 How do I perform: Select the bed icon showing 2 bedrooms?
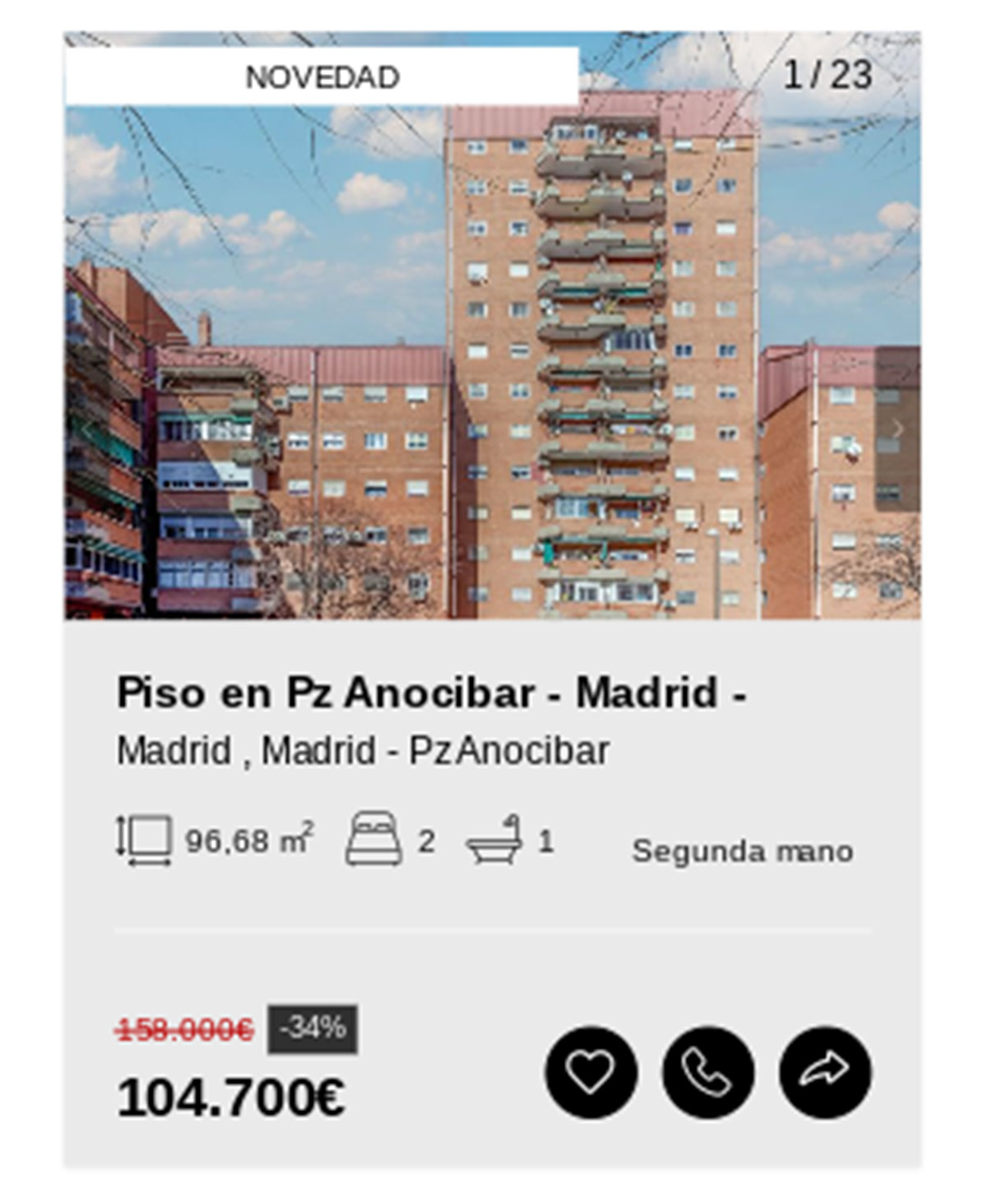(374, 839)
